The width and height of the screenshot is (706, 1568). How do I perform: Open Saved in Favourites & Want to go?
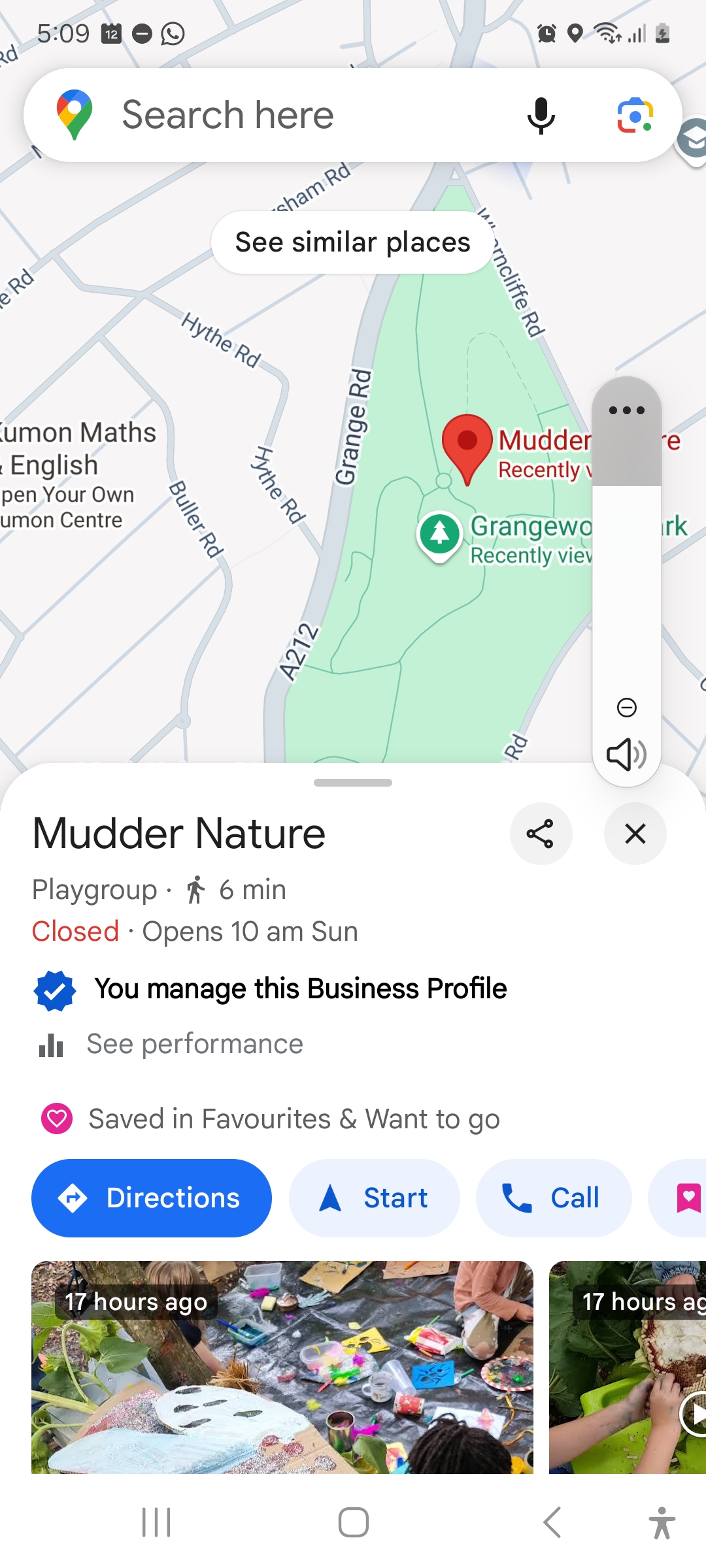(x=294, y=1119)
